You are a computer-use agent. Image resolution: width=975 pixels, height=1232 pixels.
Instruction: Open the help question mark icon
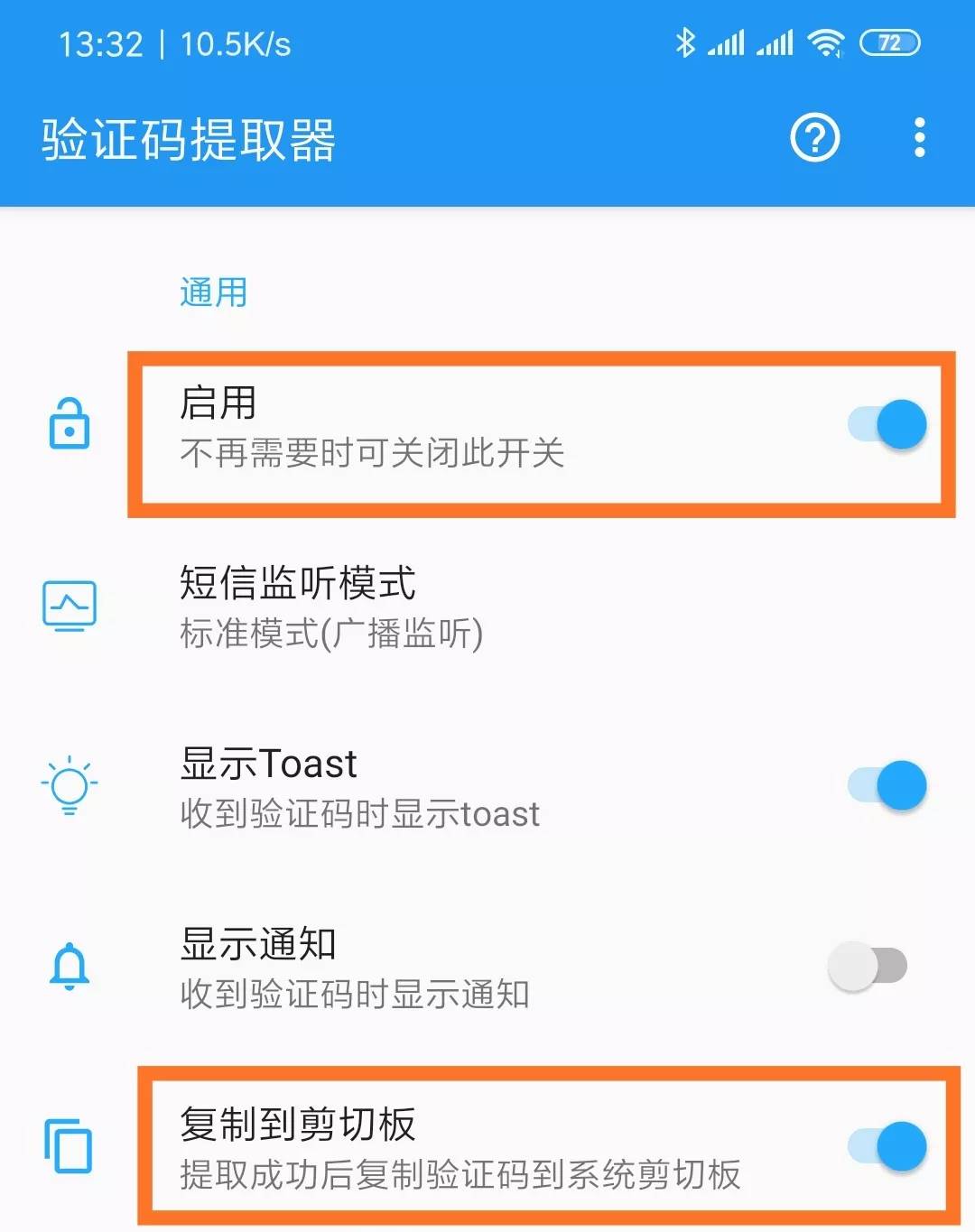click(814, 138)
